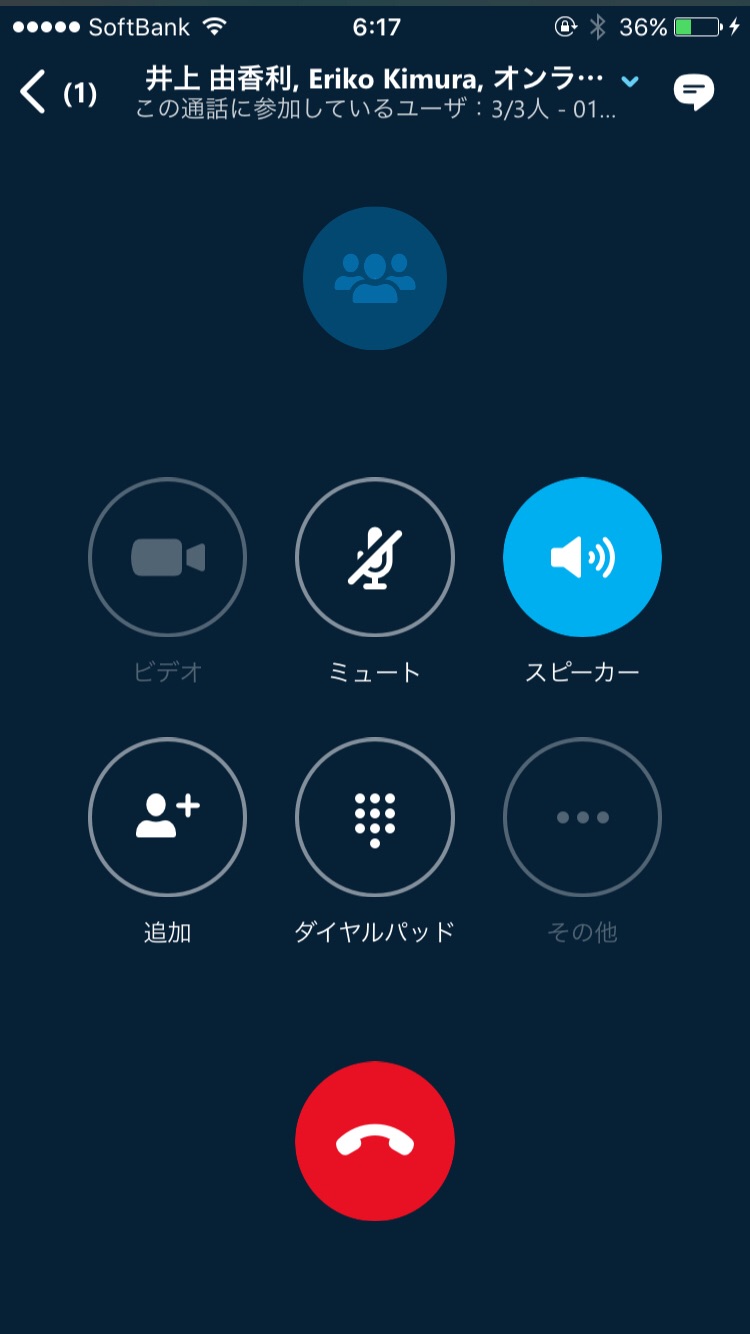Viewport: 750px width, 1334px height.
Task: Add a participant with 追加
Action: [167, 817]
